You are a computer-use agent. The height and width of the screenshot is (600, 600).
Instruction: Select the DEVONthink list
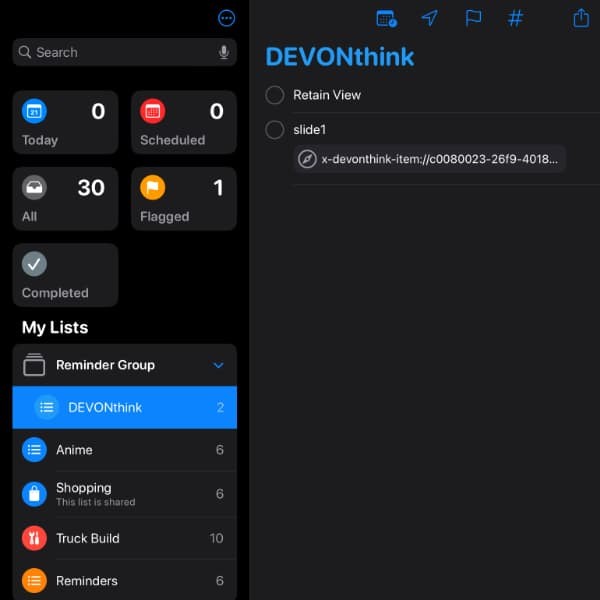click(x=125, y=407)
